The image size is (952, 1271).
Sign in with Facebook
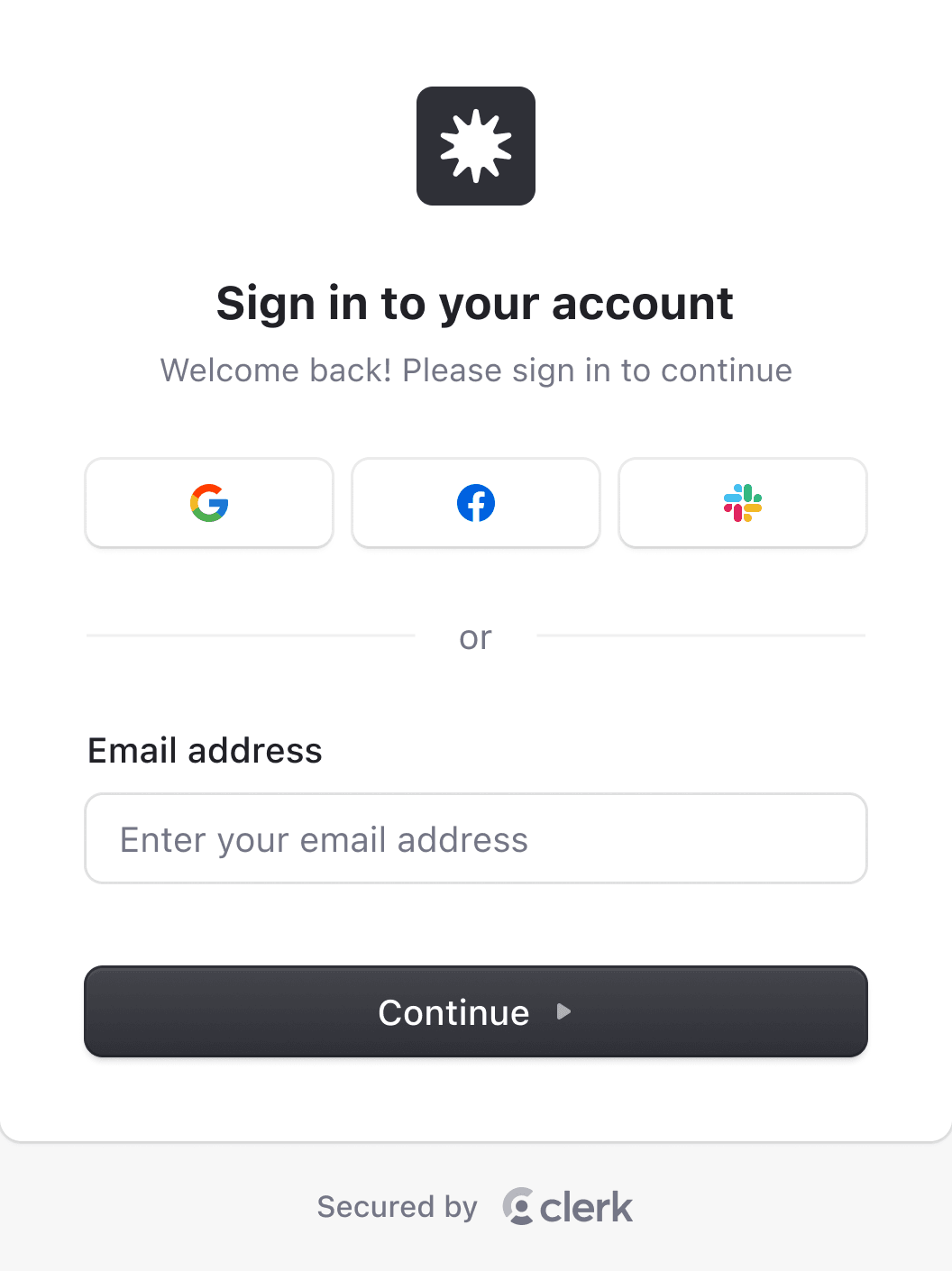[x=476, y=503]
